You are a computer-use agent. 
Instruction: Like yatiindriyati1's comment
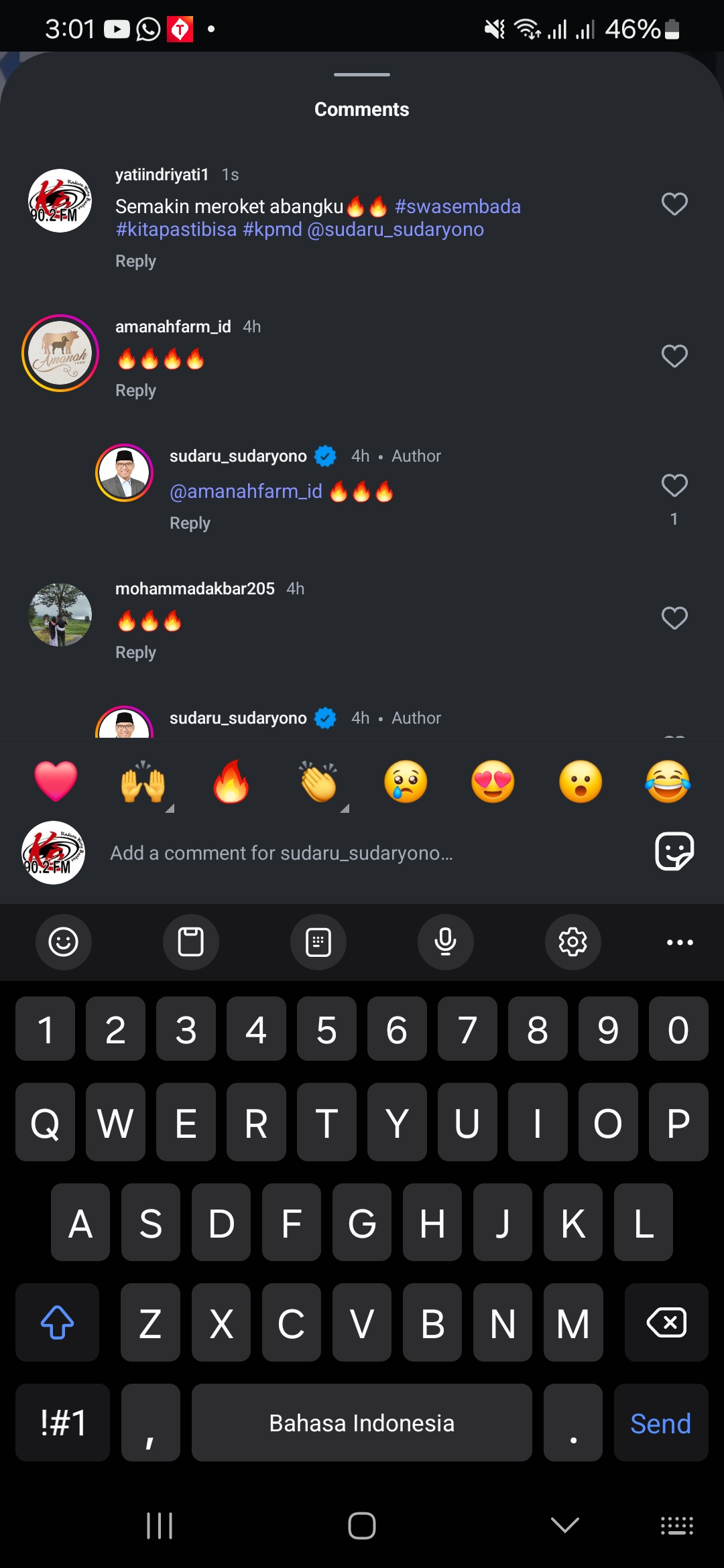click(x=674, y=204)
